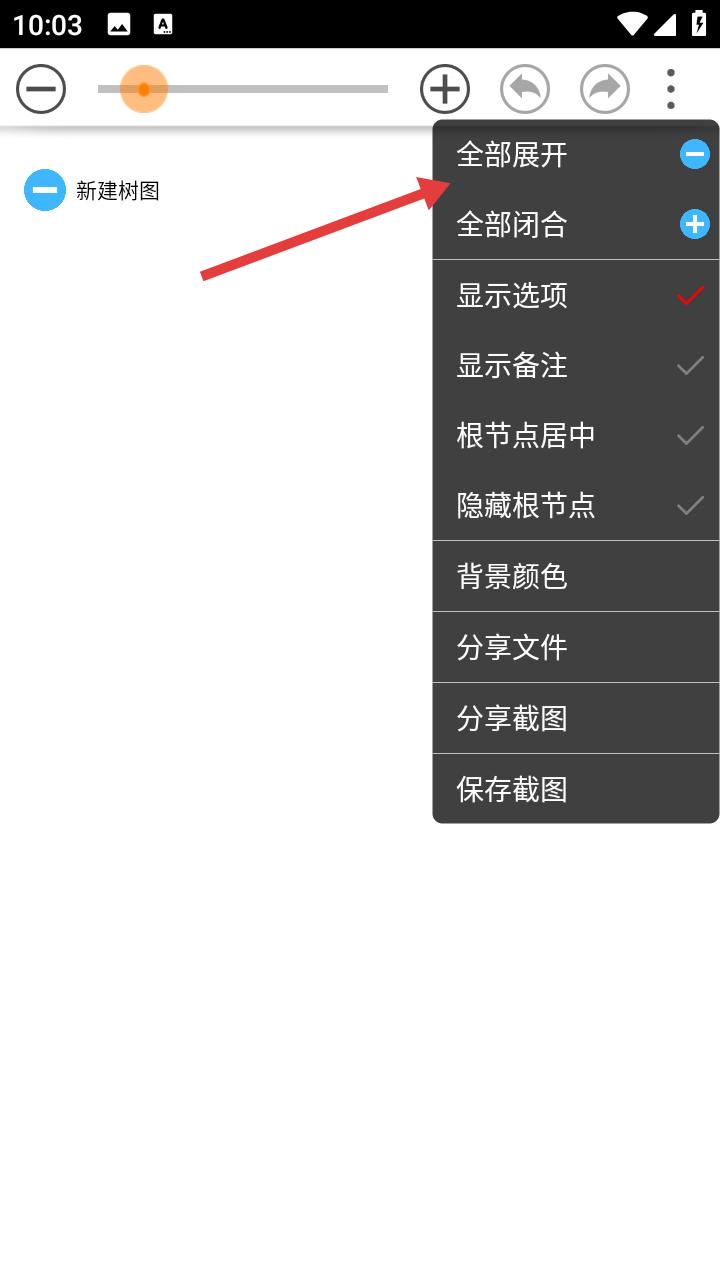Viewport: 720px width, 1280px height.
Task: Select 全部展开 to expand all nodes
Action: pos(576,155)
